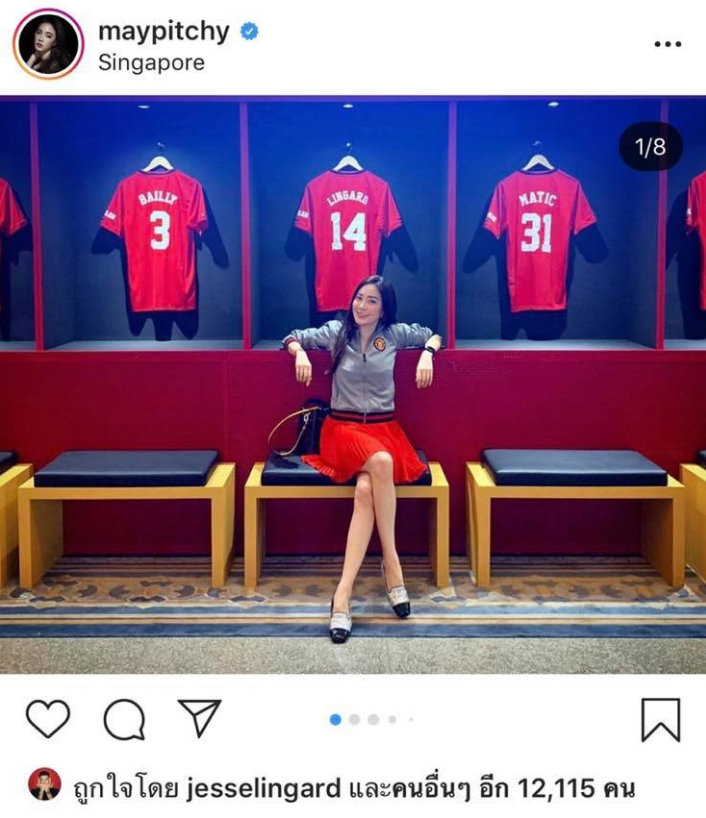Open the post's three-dot overflow menu
The width and height of the screenshot is (706, 818).
(x=667, y=44)
